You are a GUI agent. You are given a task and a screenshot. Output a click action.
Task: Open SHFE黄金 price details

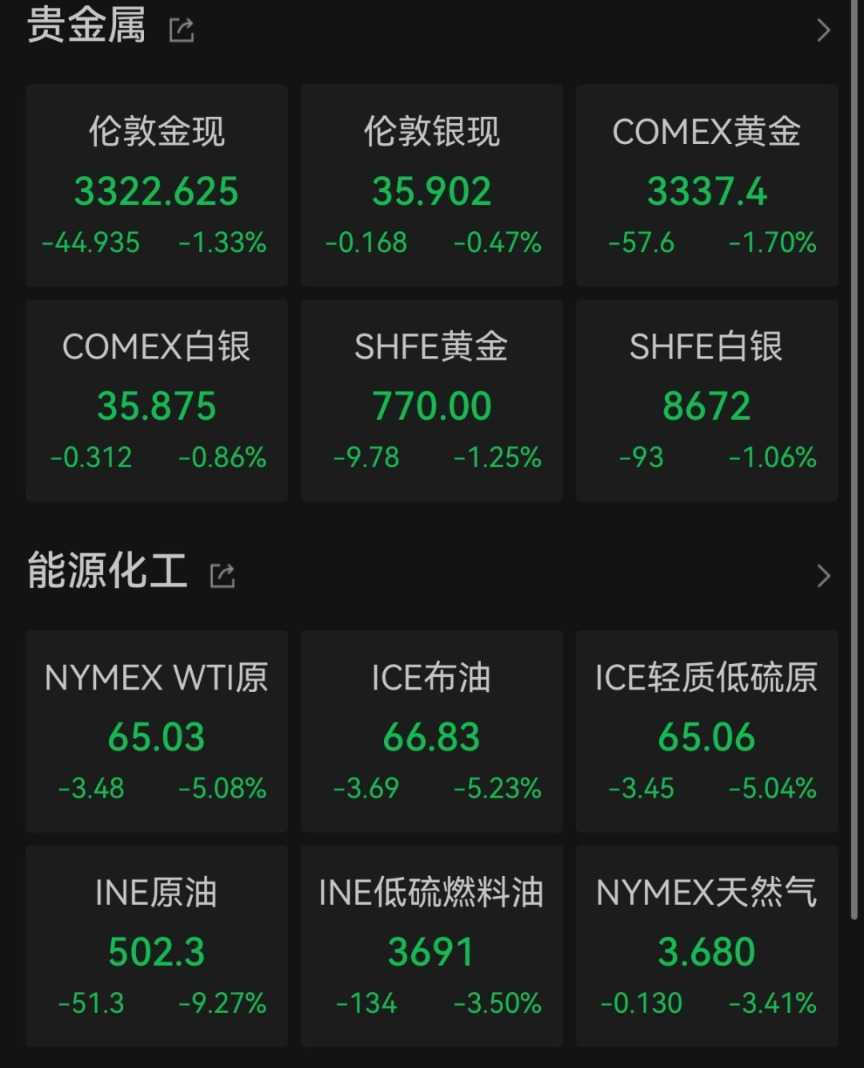point(432,401)
